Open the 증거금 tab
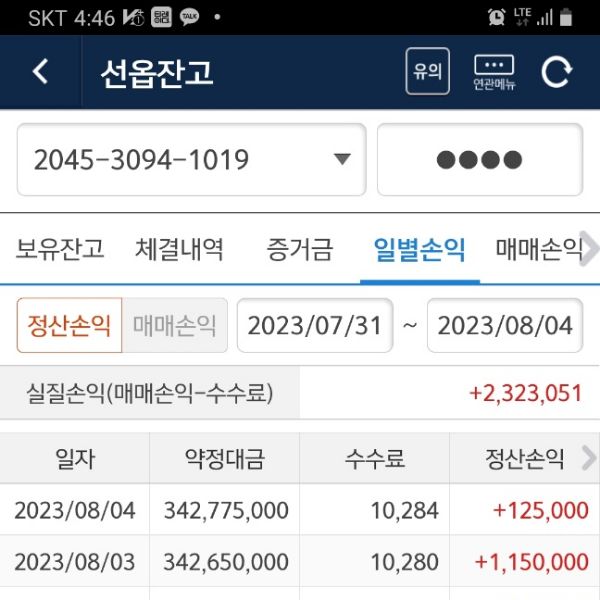The image size is (600, 600). pos(300,249)
